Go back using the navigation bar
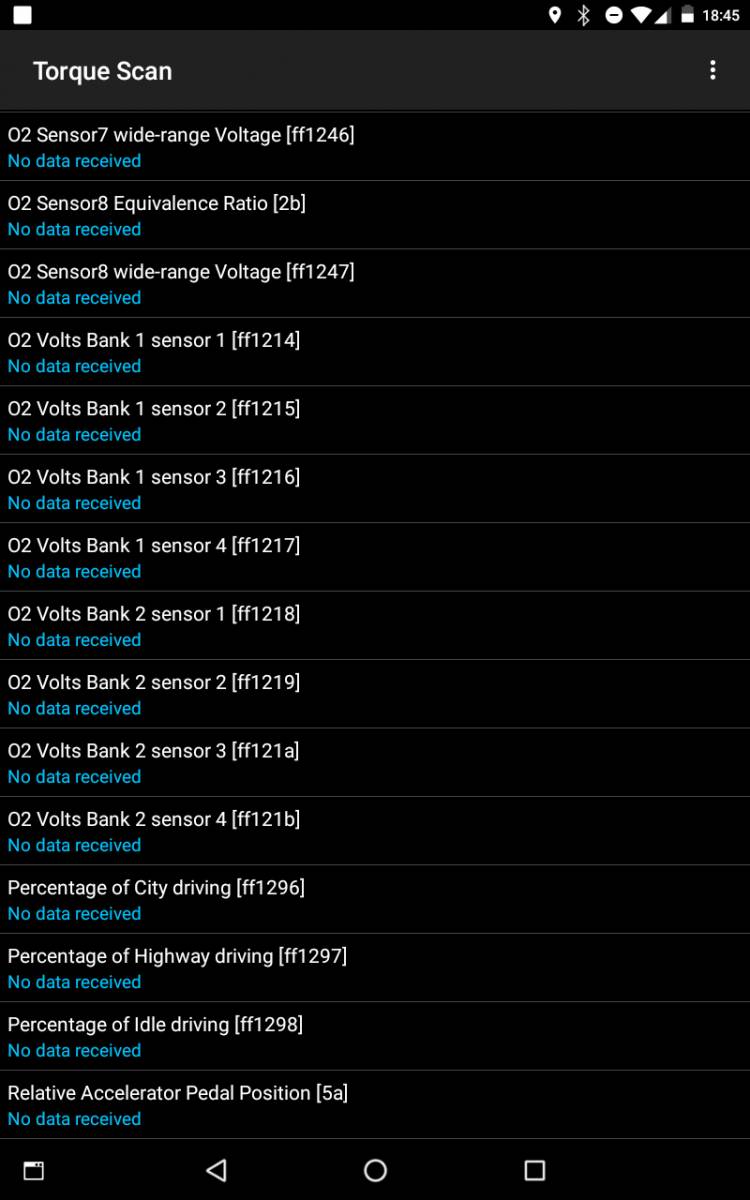Viewport: 750px width, 1200px height. pos(216,1170)
